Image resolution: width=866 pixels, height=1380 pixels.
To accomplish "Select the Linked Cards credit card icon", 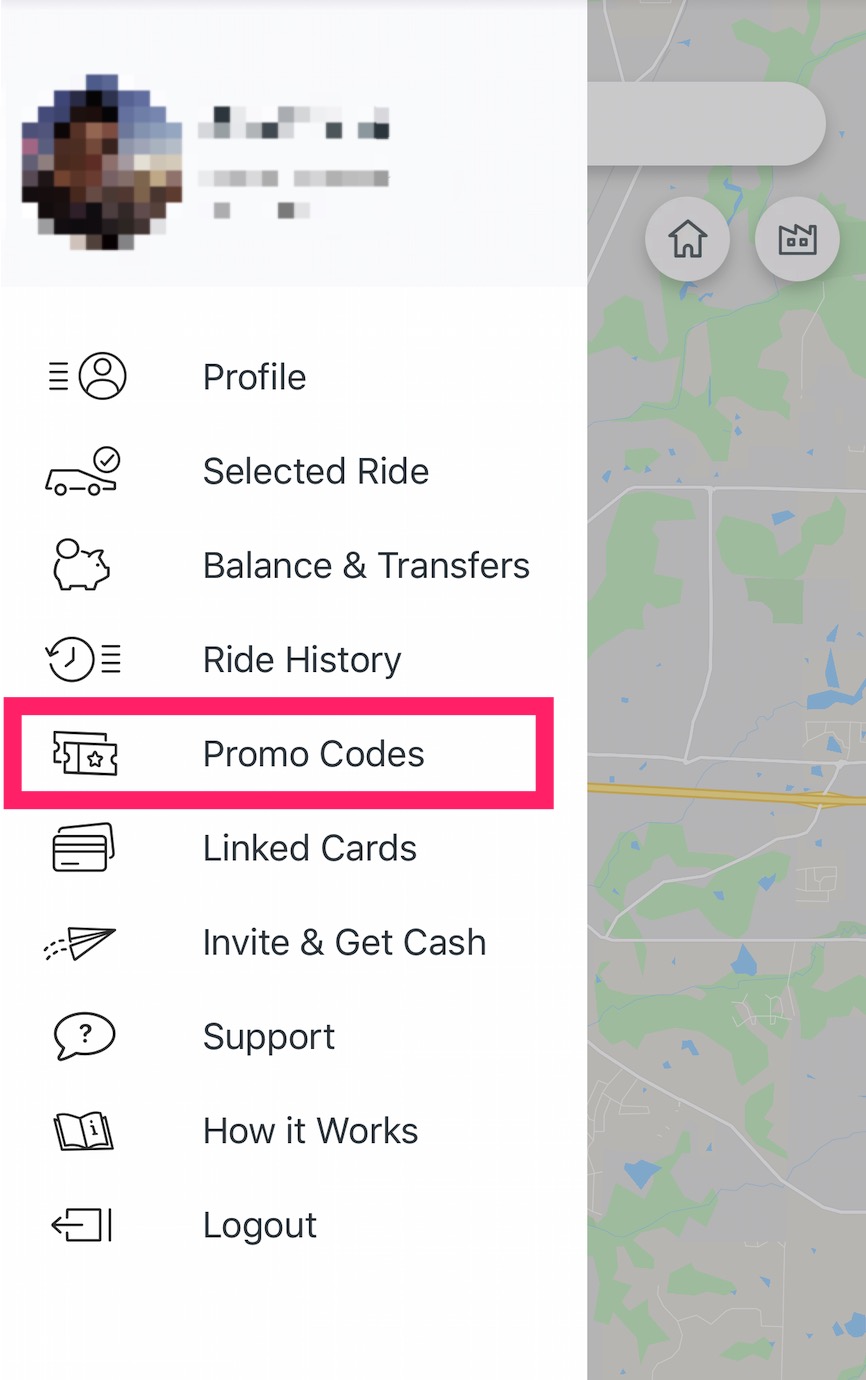I will point(82,847).
